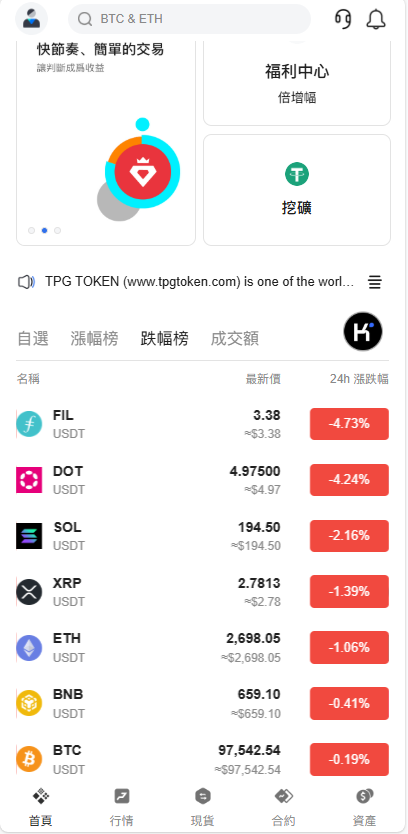Switch to the 漲幅榜 tab
This screenshot has height=834, width=408.
[94, 338]
